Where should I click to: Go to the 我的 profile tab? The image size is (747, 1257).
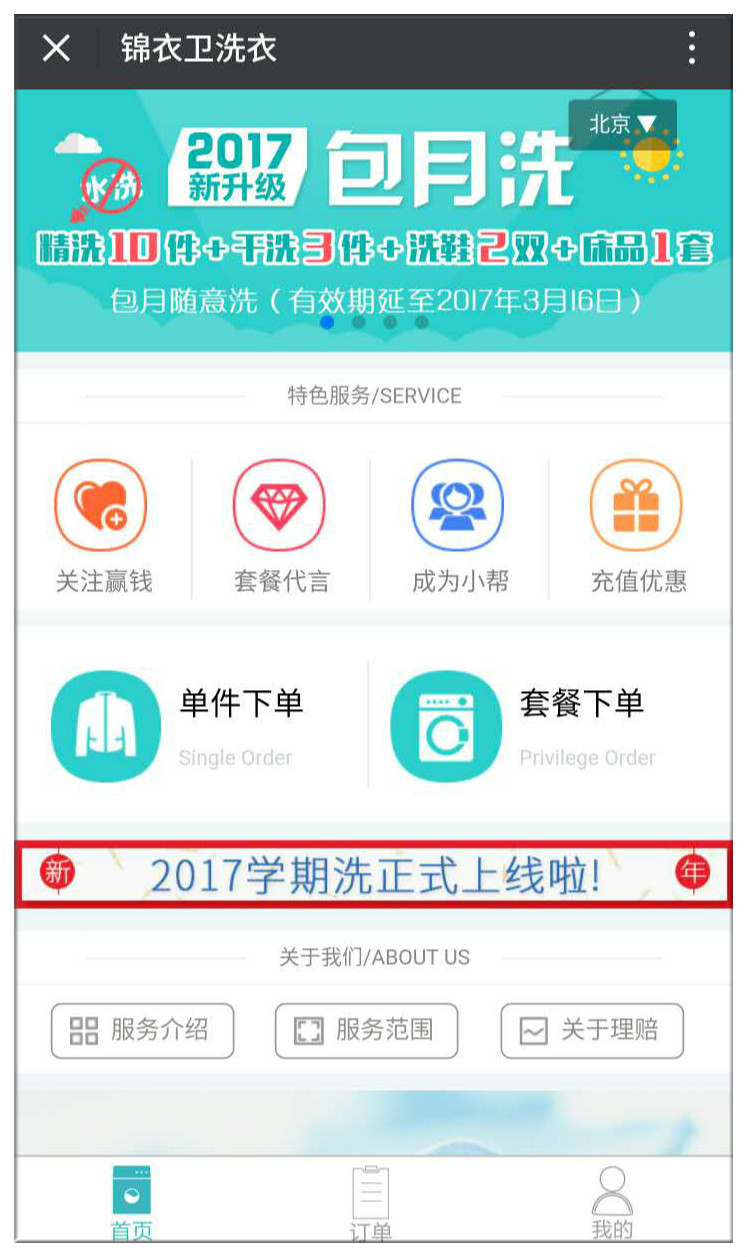tap(612, 1202)
